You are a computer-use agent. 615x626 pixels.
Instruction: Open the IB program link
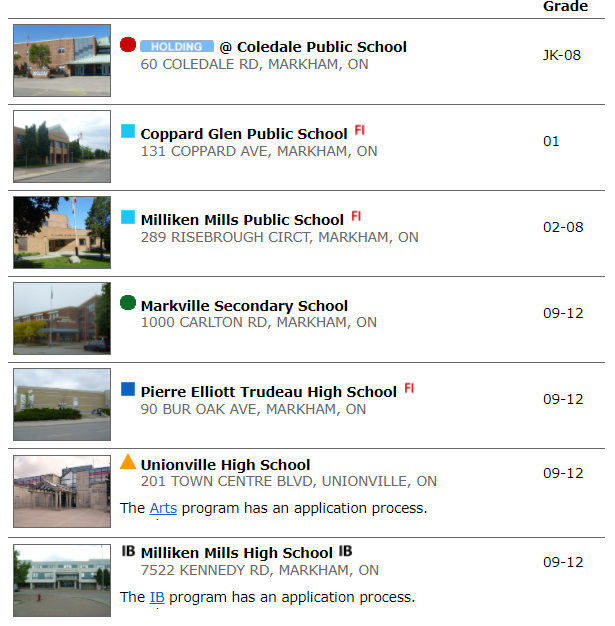(x=157, y=597)
